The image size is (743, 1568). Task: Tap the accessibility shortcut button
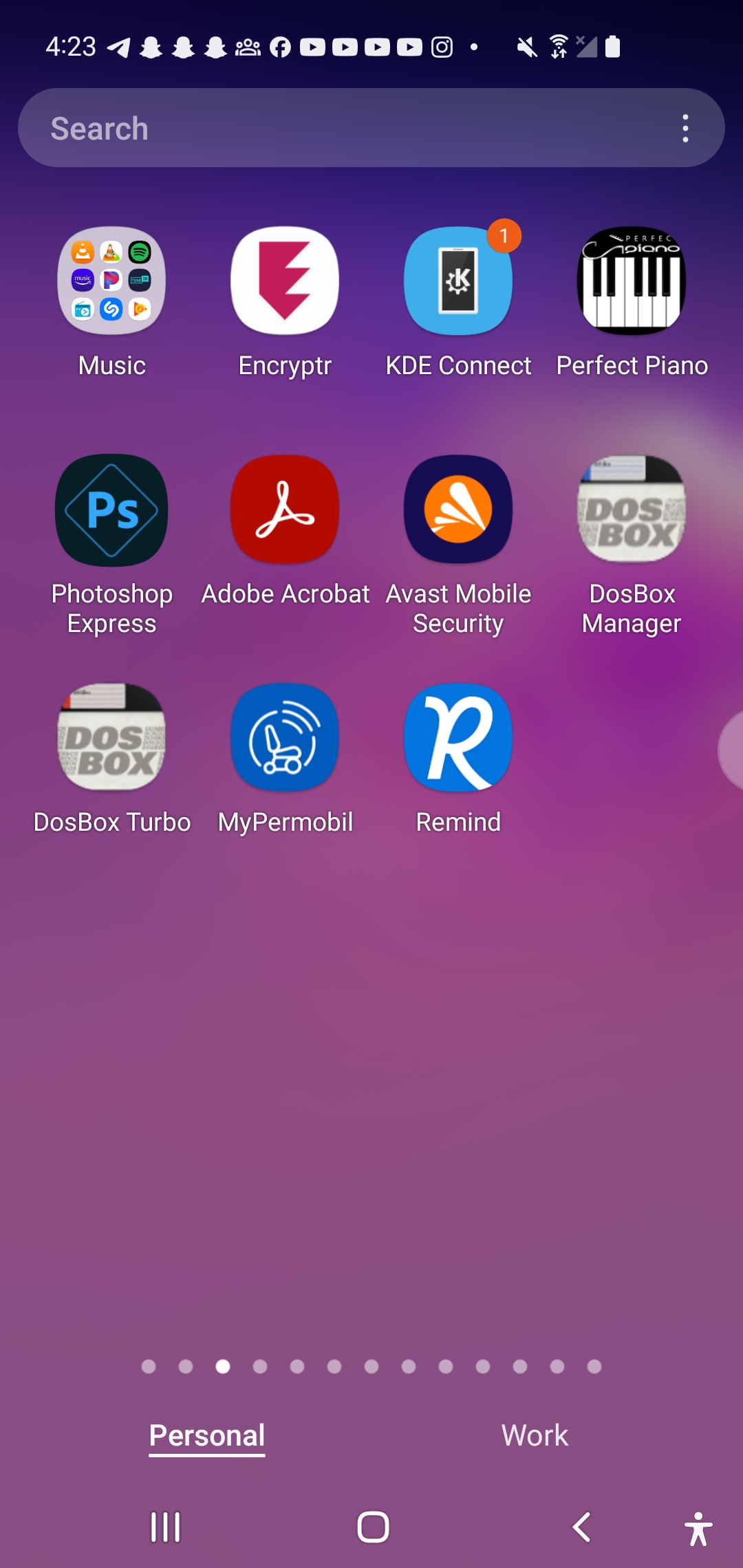coord(698,1528)
